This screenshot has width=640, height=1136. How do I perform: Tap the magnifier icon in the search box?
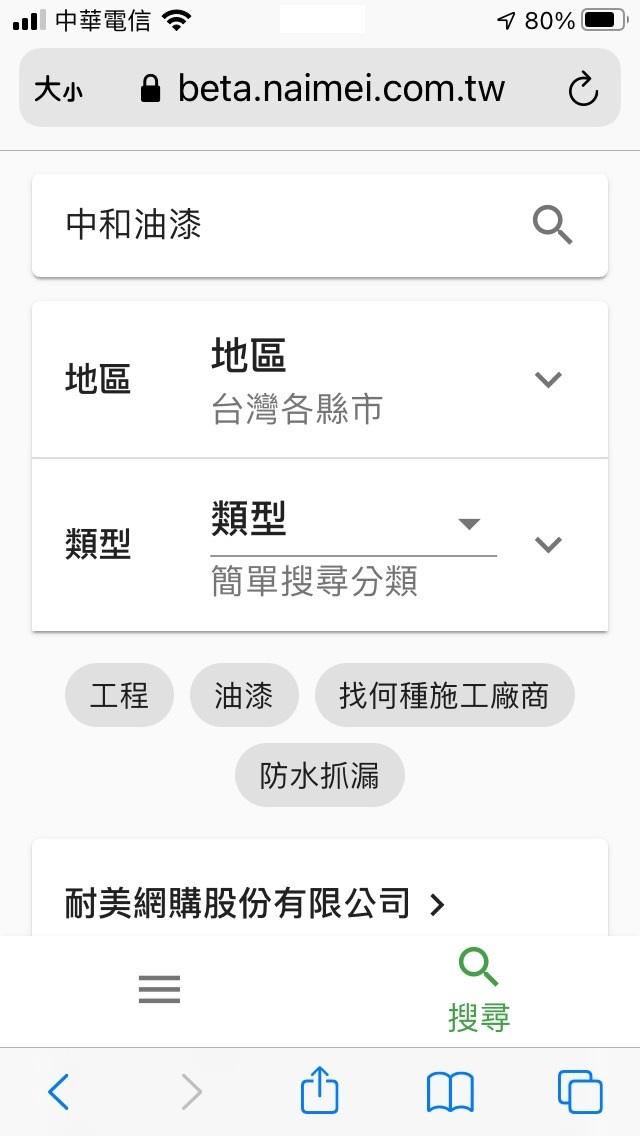coord(552,225)
